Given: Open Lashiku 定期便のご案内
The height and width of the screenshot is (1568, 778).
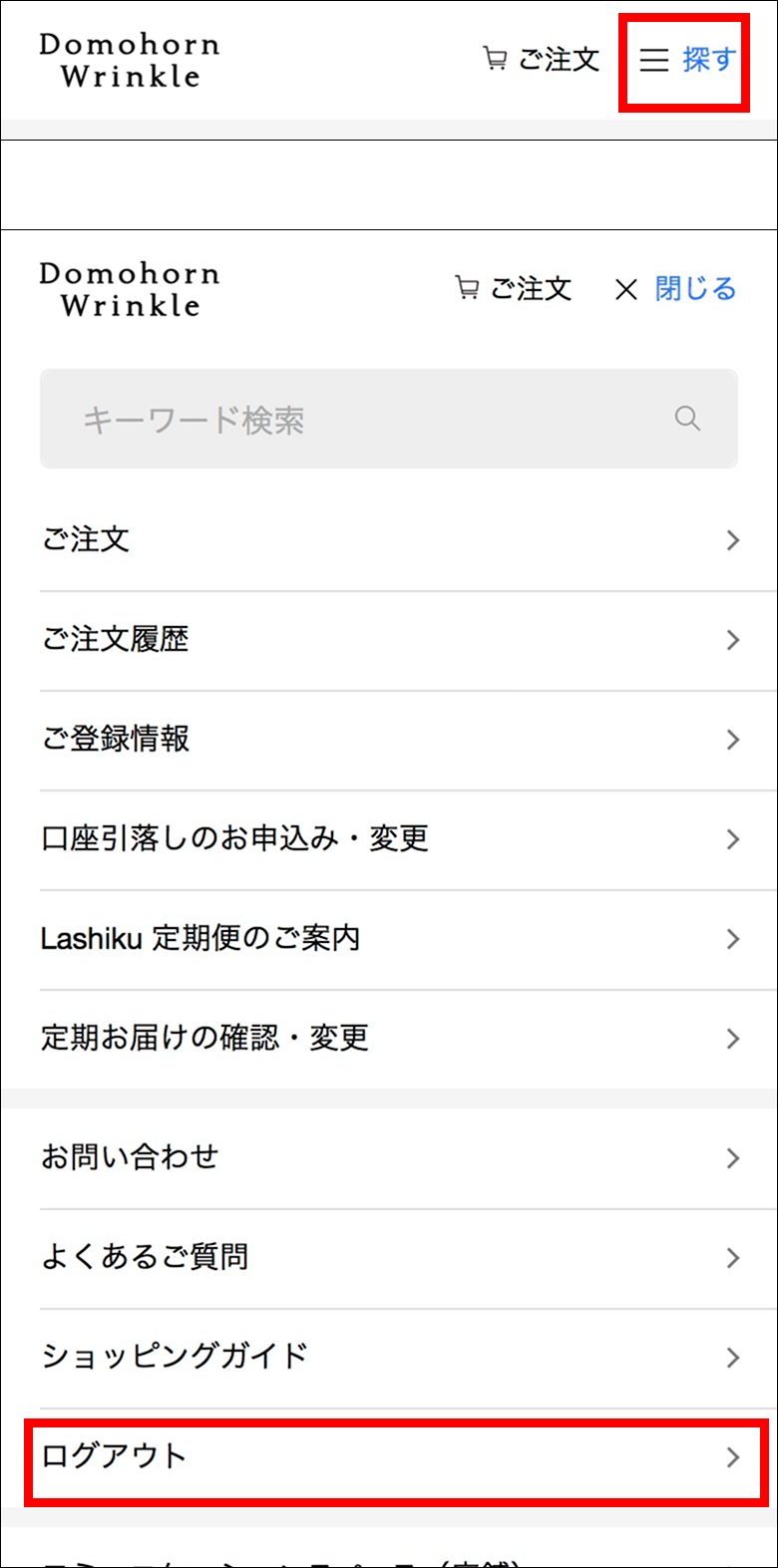Looking at the screenshot, I should (389, 939).
